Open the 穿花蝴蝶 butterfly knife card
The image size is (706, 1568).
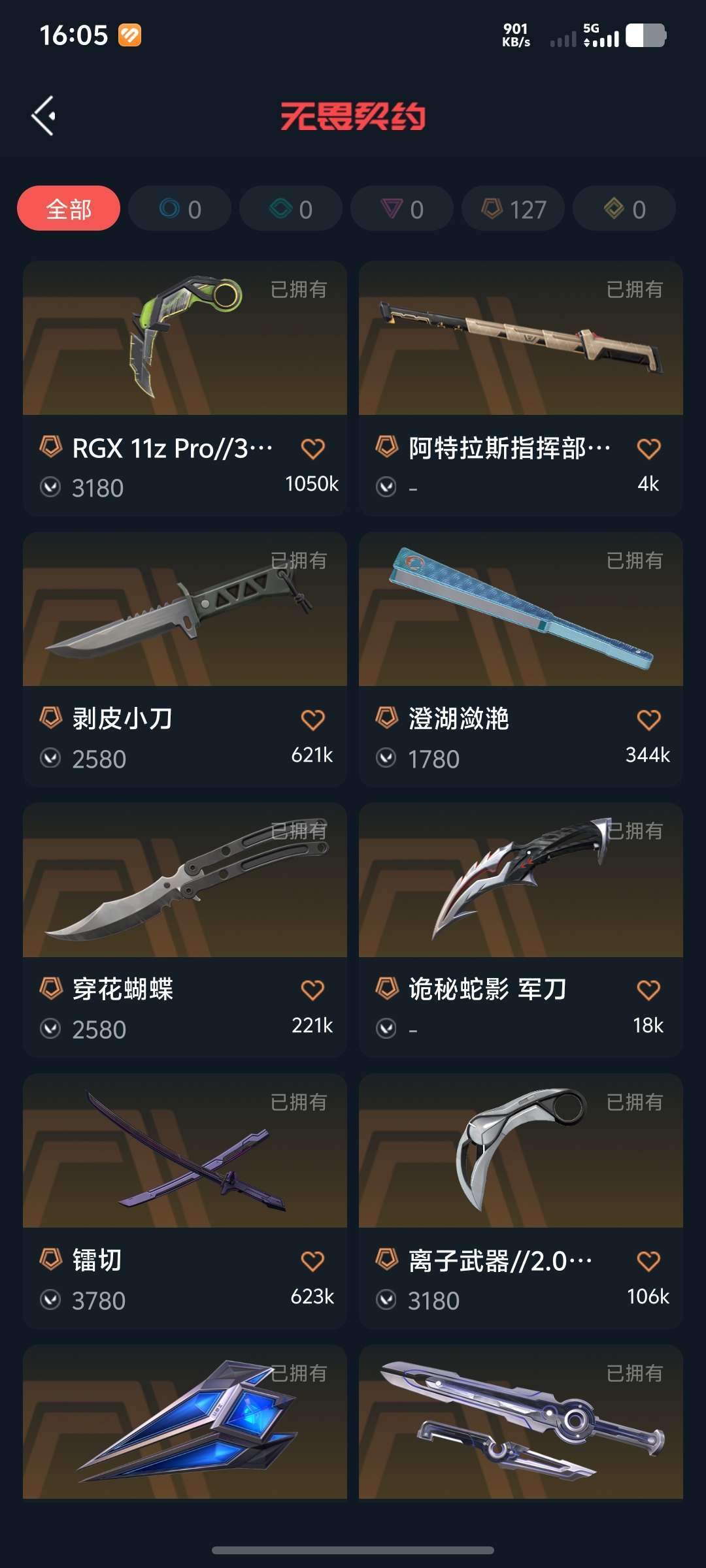[x=185, y=930]
